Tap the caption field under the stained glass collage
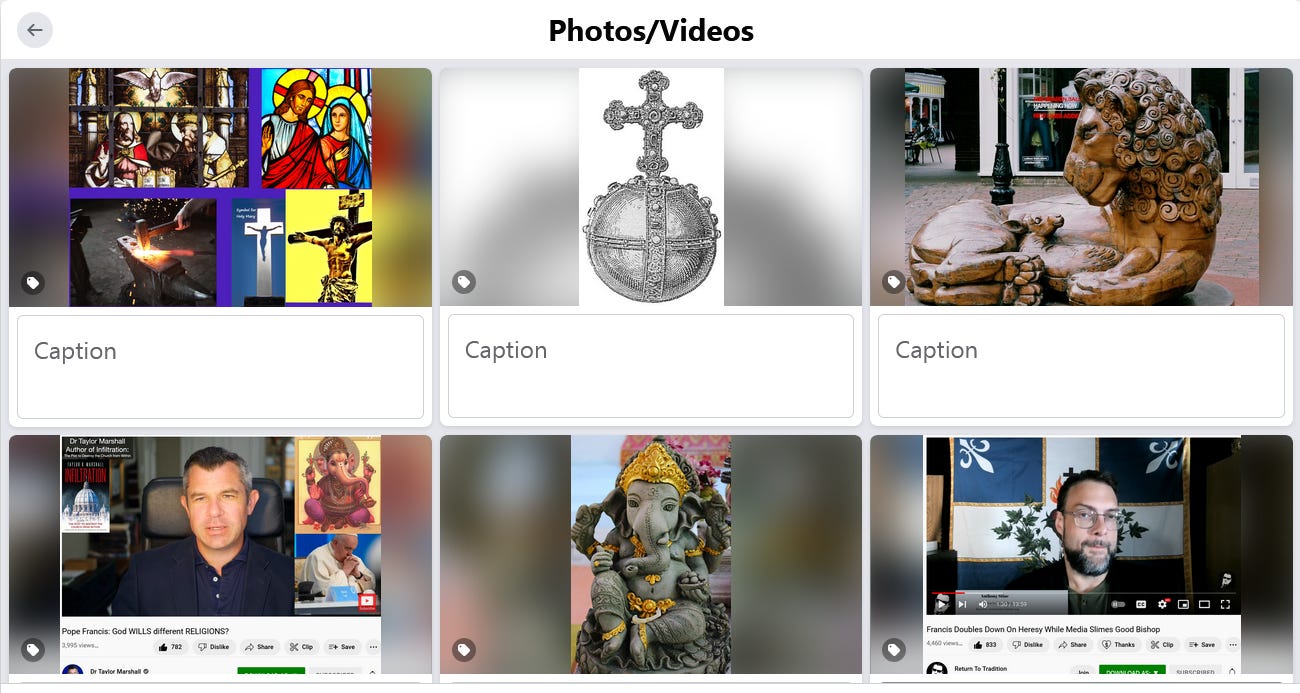1300x693 pixels. pos(220,366)
